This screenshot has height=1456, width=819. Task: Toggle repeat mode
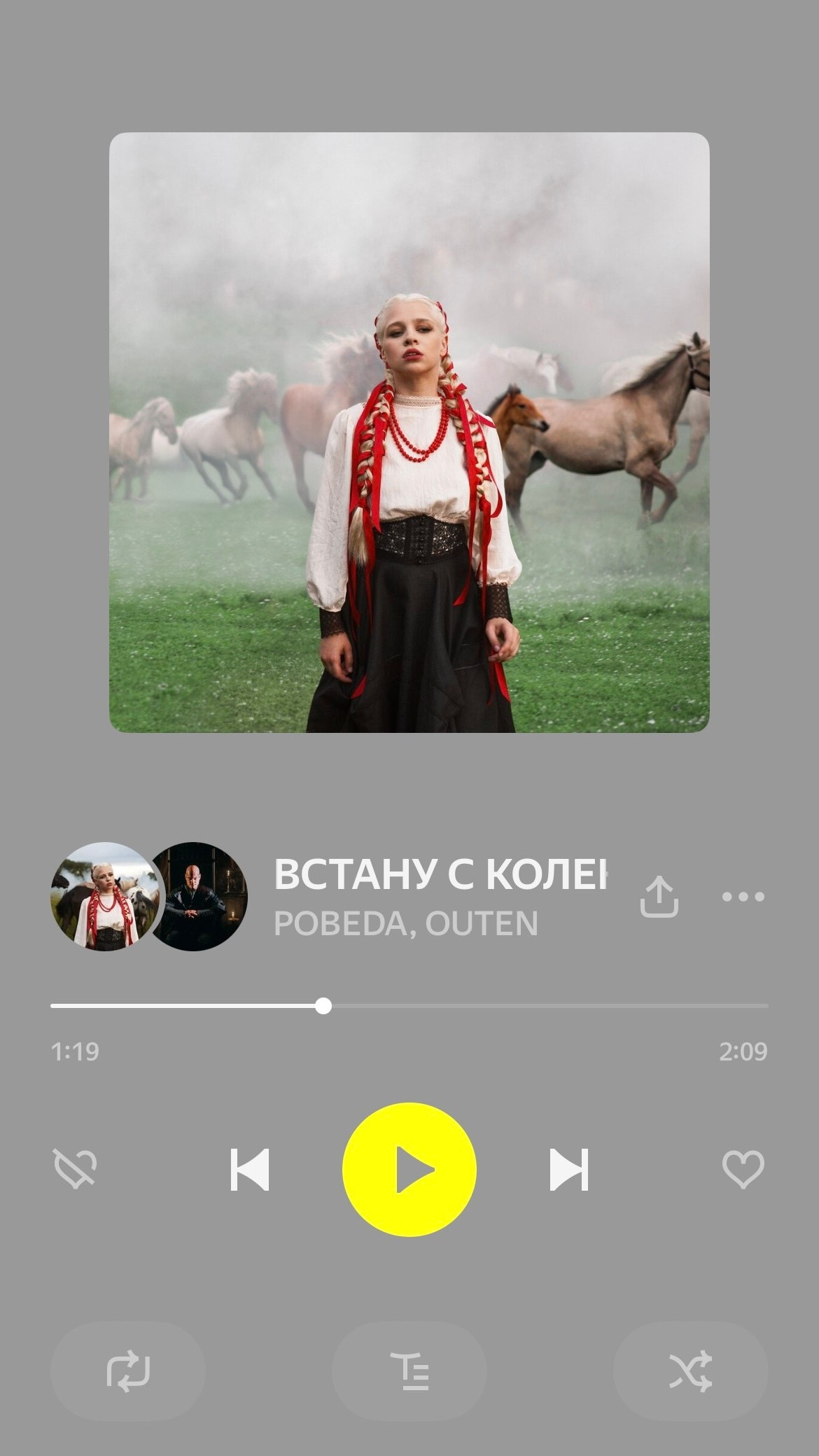pyautogui.click(x=128, y=1371)
